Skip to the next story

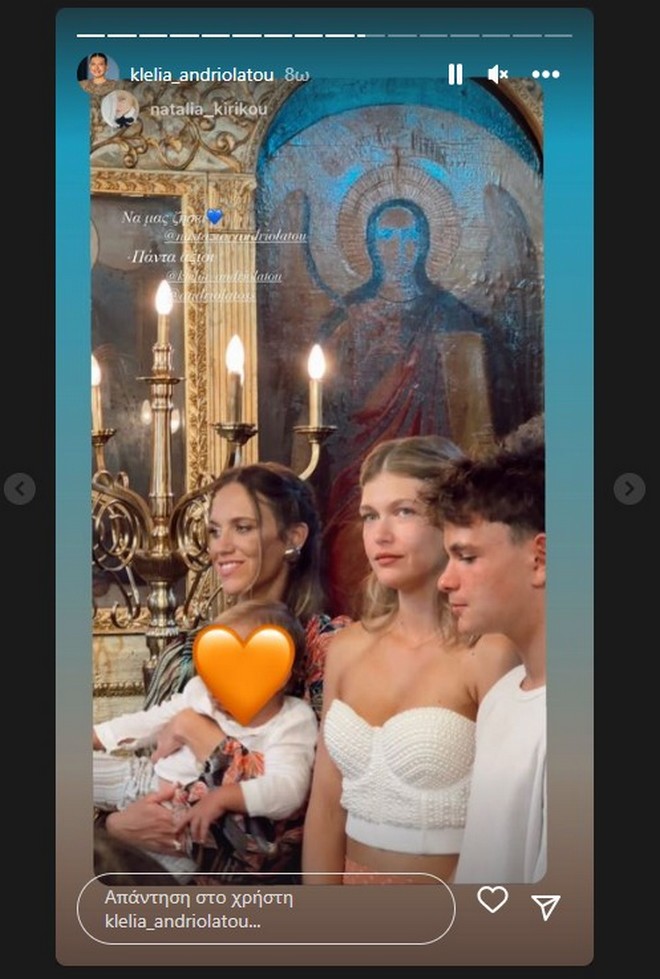[629, 488]
